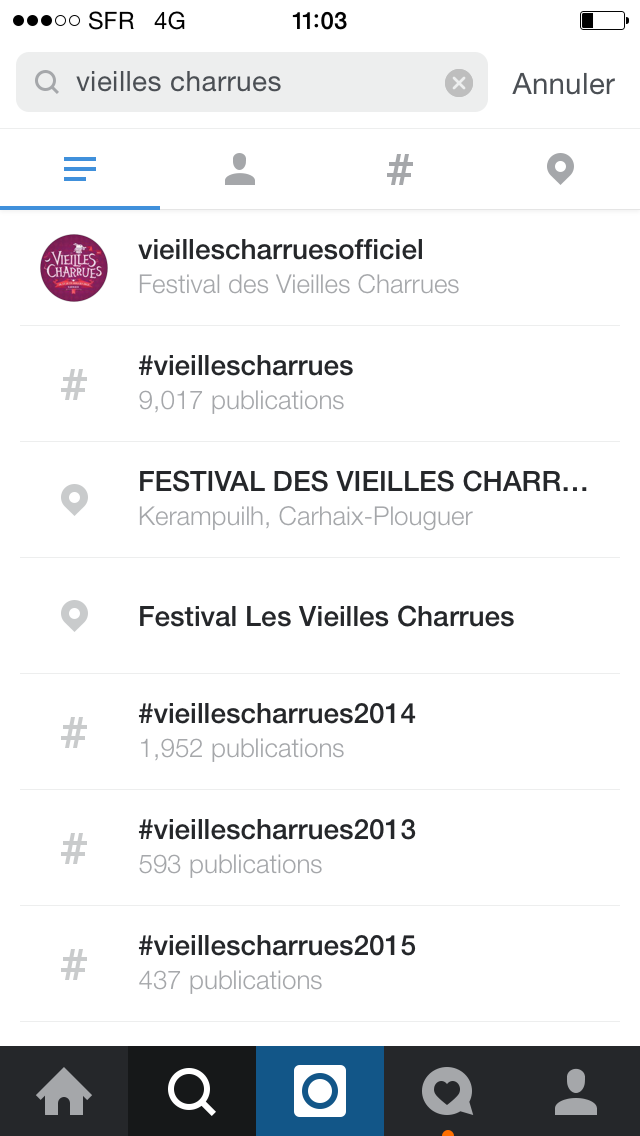
Task: Open the Kerampuilh, Carhaix-Plouguer location result
Action: (x=320, y=499)
